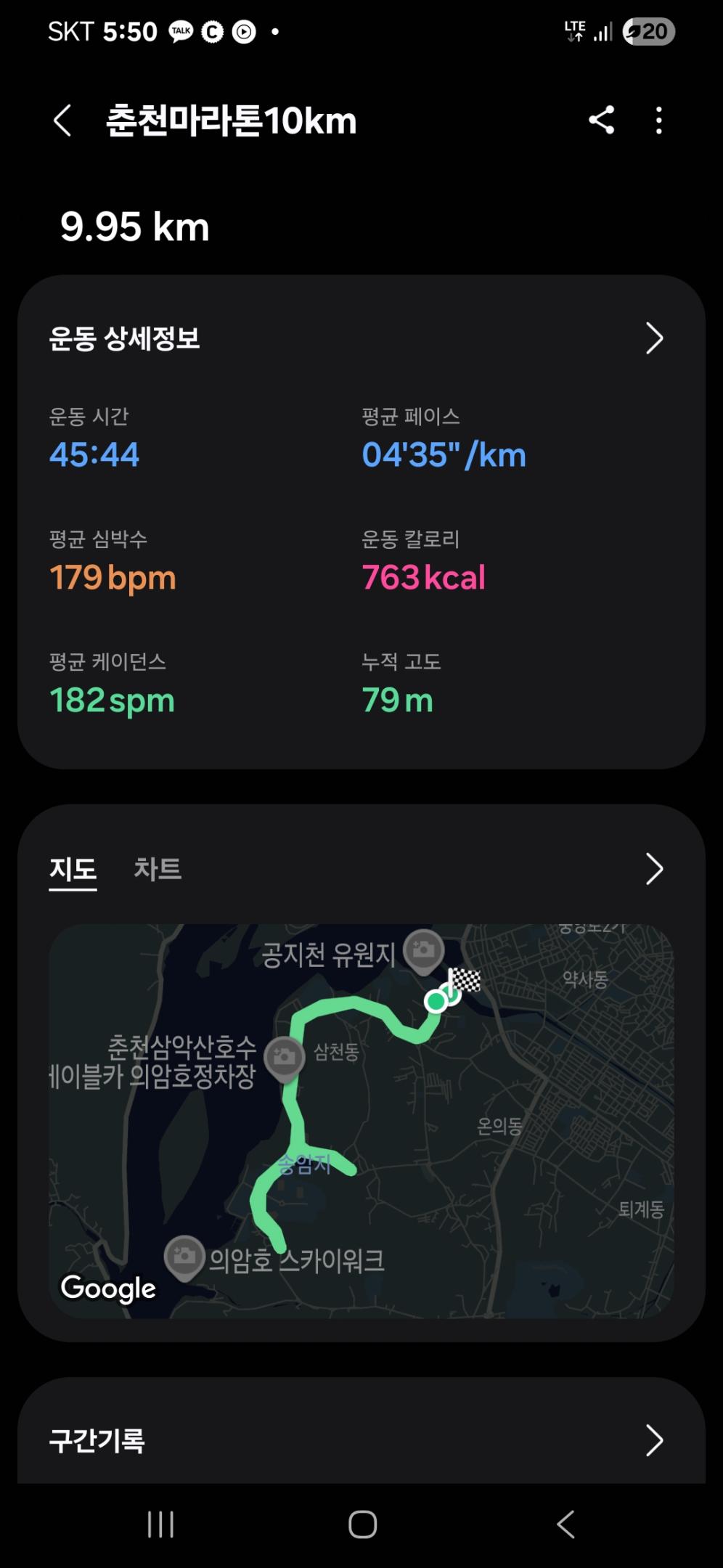Screen dimensions: 723x1568
Task: Open the three-dot more options menu
Action: tap(658, 121)
